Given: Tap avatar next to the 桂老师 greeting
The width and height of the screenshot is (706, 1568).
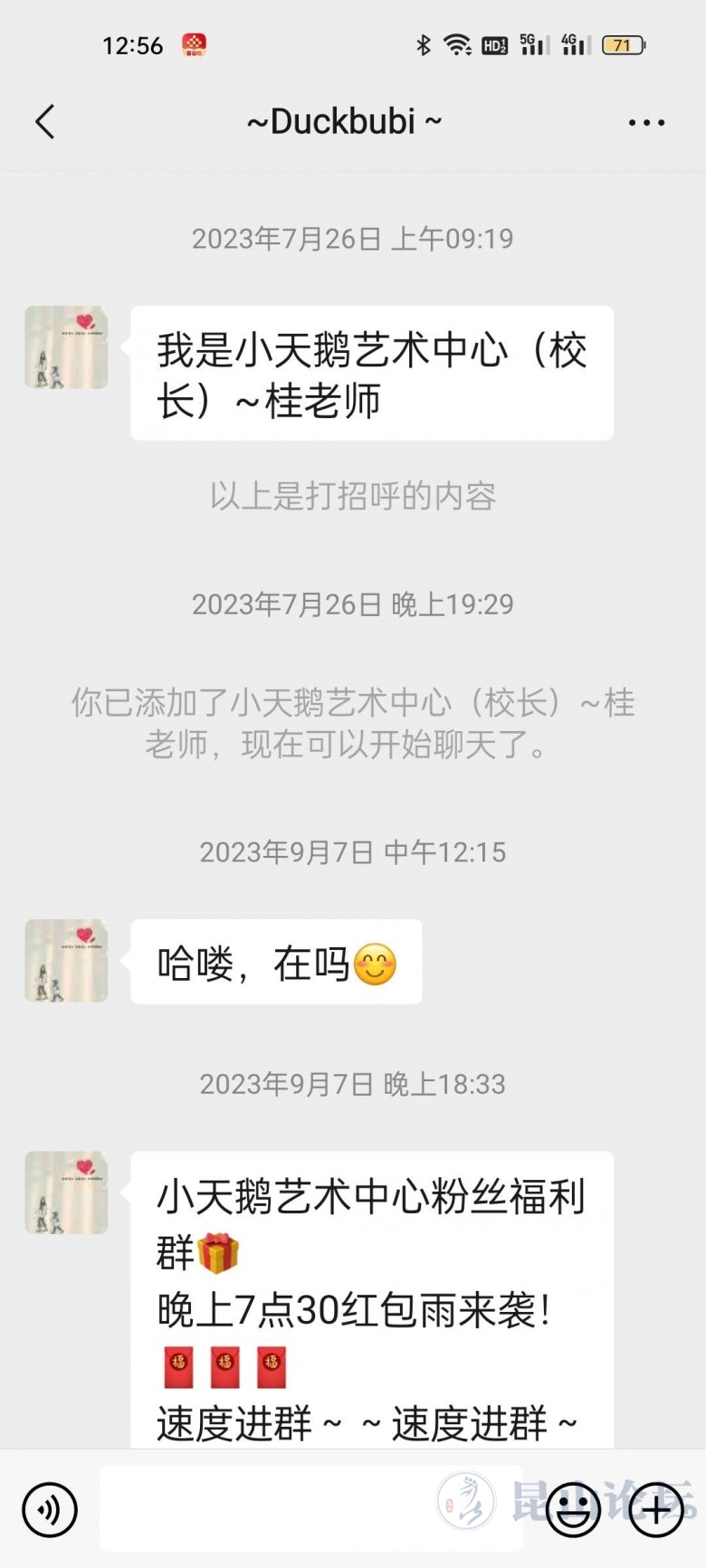Looking at the screenshot, I should [66, 347].
